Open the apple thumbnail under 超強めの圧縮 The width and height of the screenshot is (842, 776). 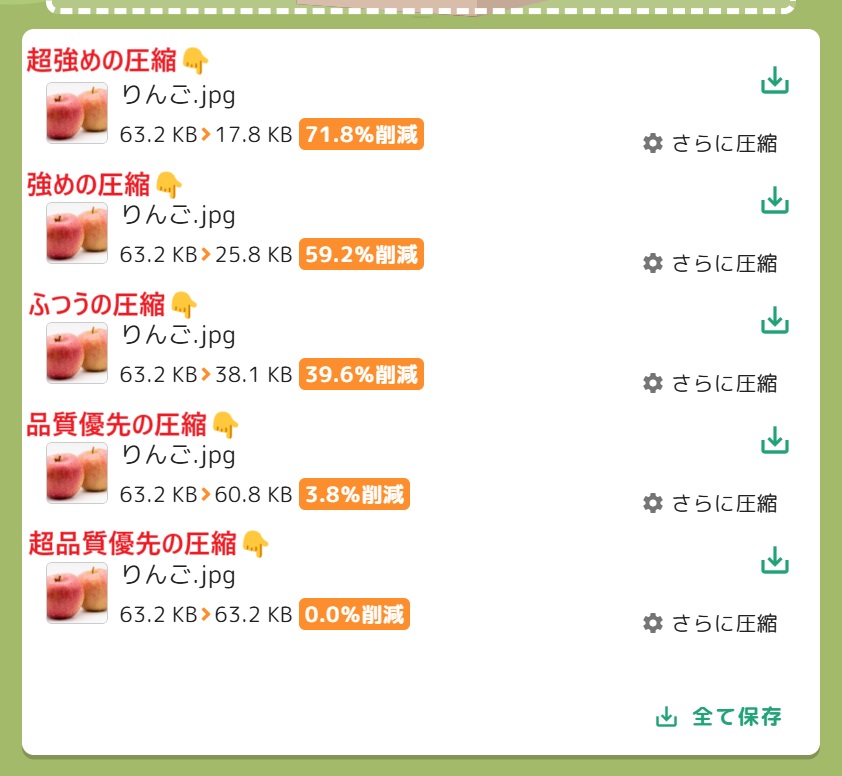point(77,113)
